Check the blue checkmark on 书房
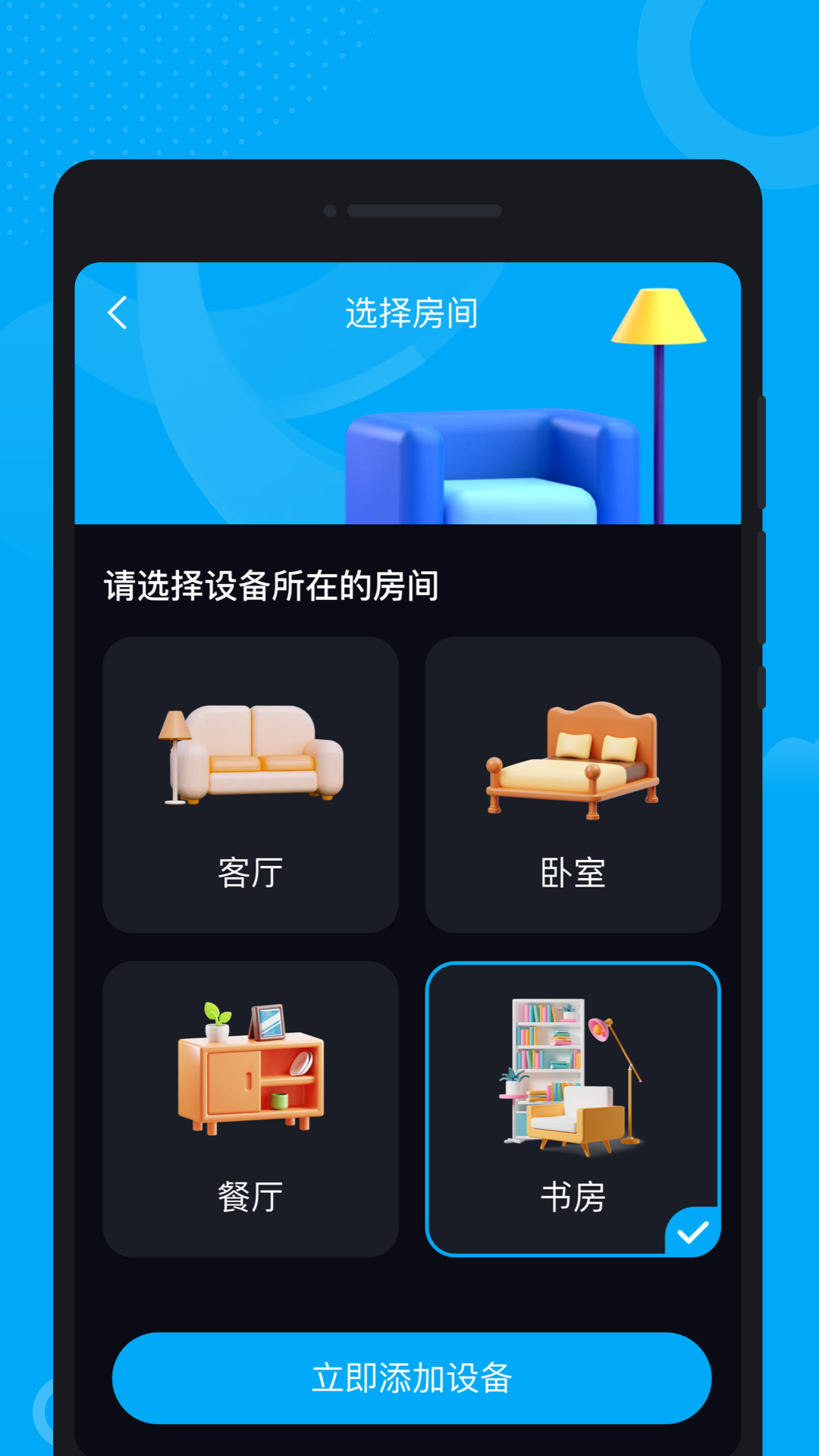Viewport: 819px width, 1456px height. pos(691,1230)
